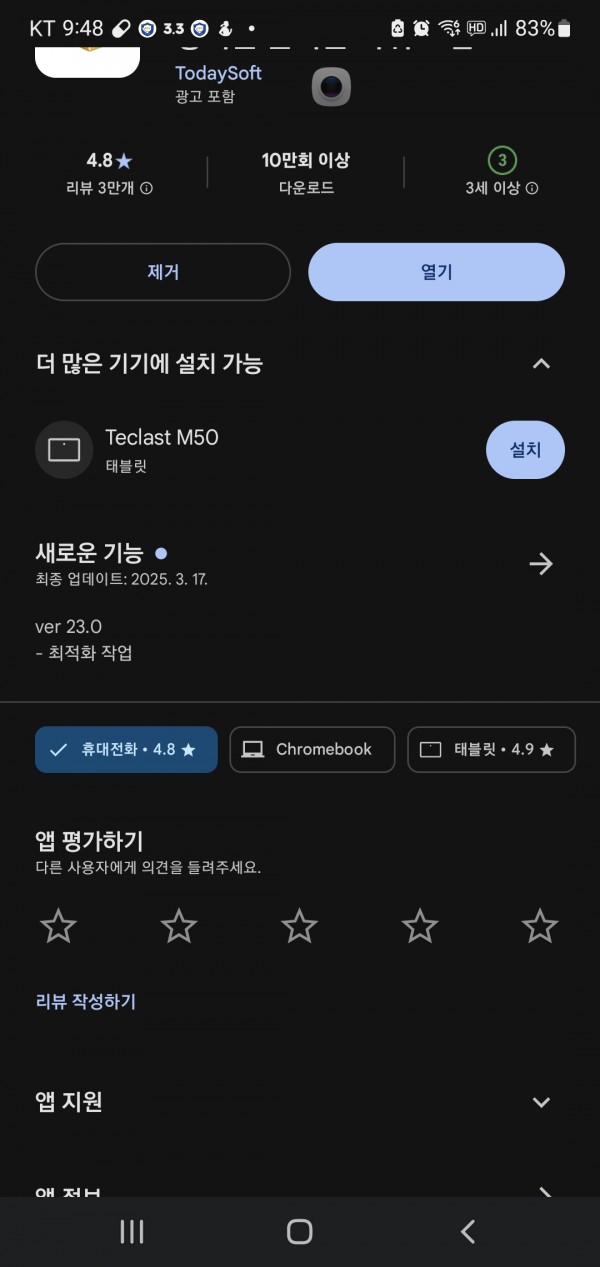This screenshot has height=1267, width=600.
Task: Rate the app three stars
Action: click(299, 926)
